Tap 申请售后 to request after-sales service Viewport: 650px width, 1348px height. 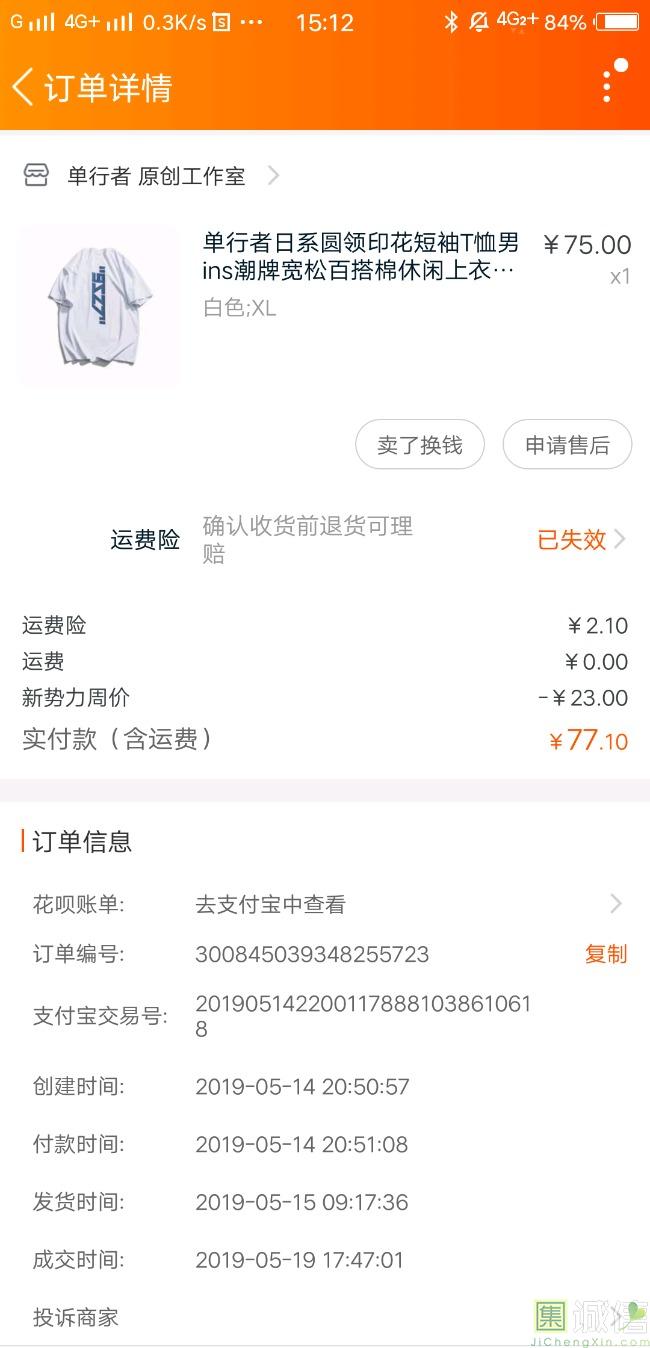click(567, 445)
